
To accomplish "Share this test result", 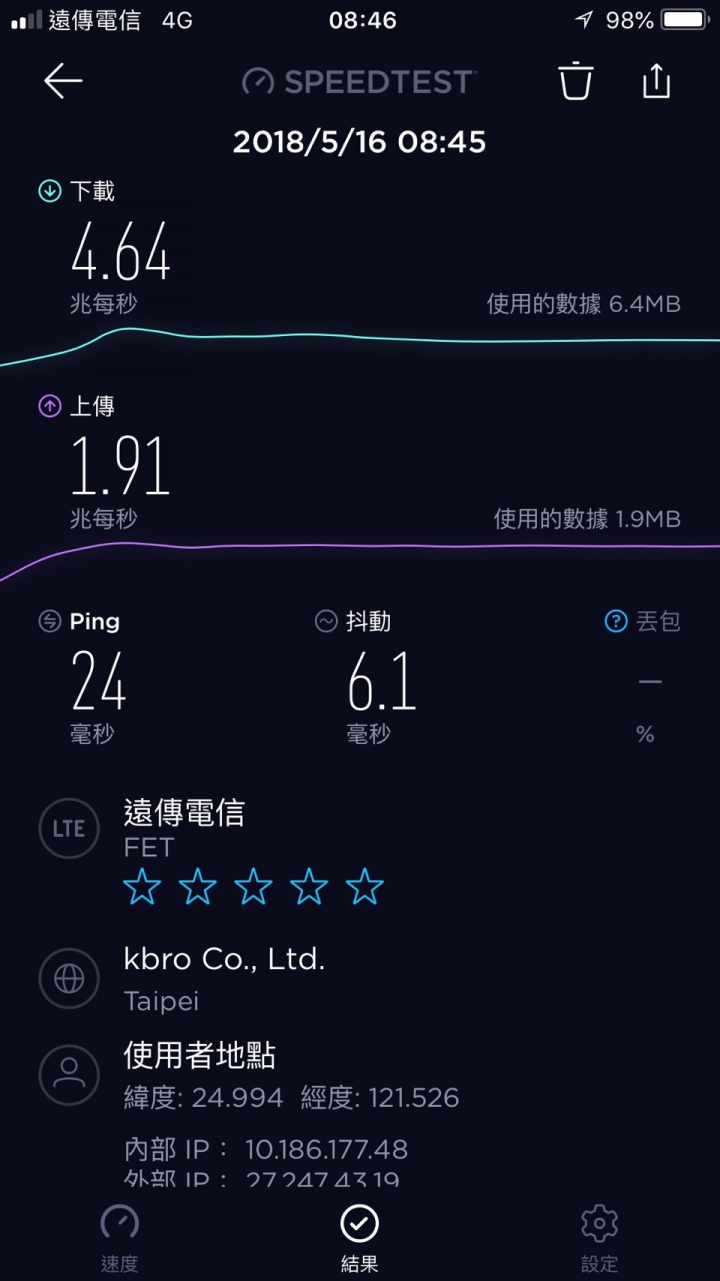I will 656,80.
